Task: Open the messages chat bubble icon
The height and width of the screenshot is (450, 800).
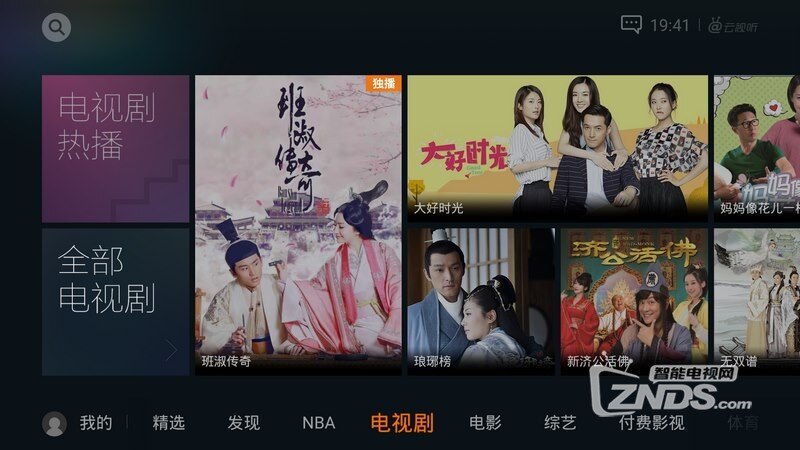Action: (x=631, y=25)
